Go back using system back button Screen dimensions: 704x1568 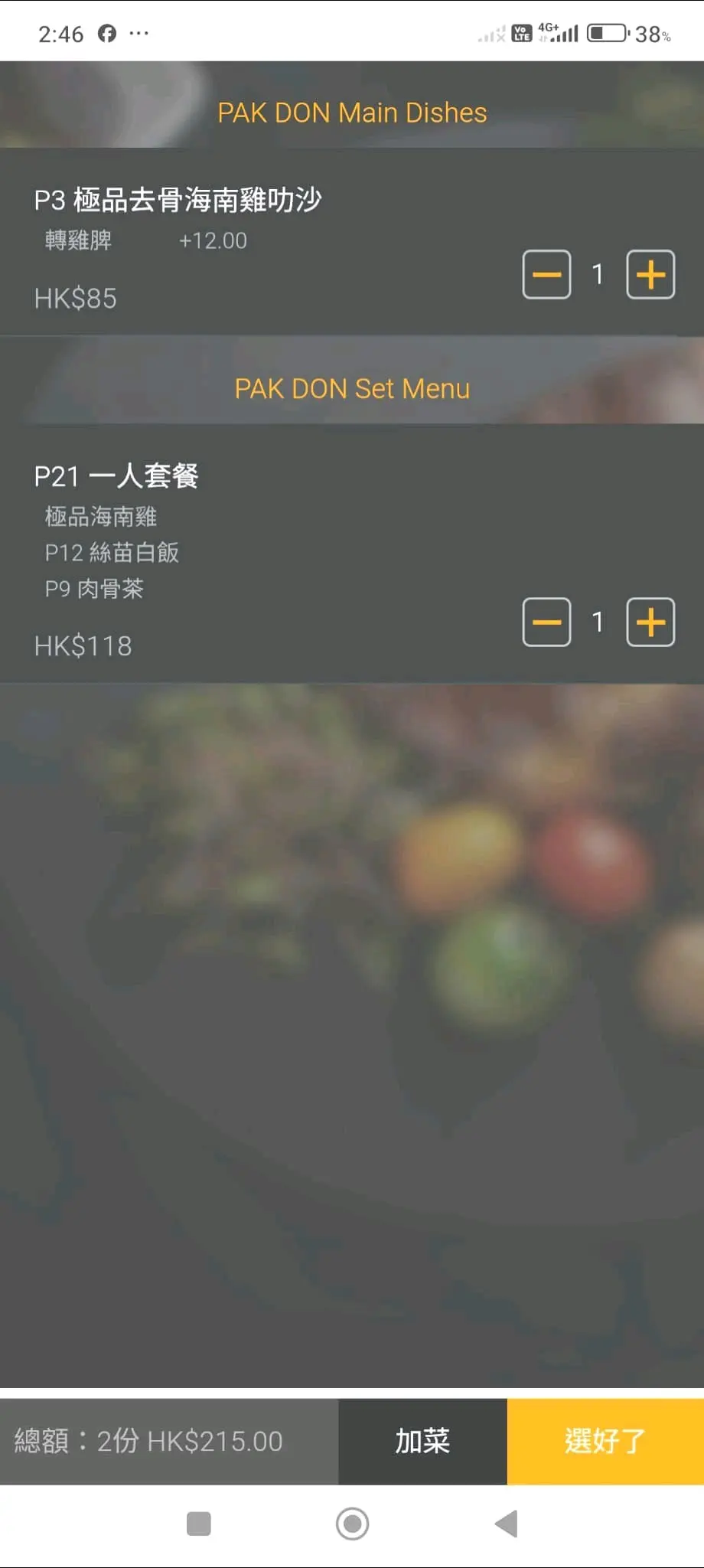click(x=506, y=1524)
